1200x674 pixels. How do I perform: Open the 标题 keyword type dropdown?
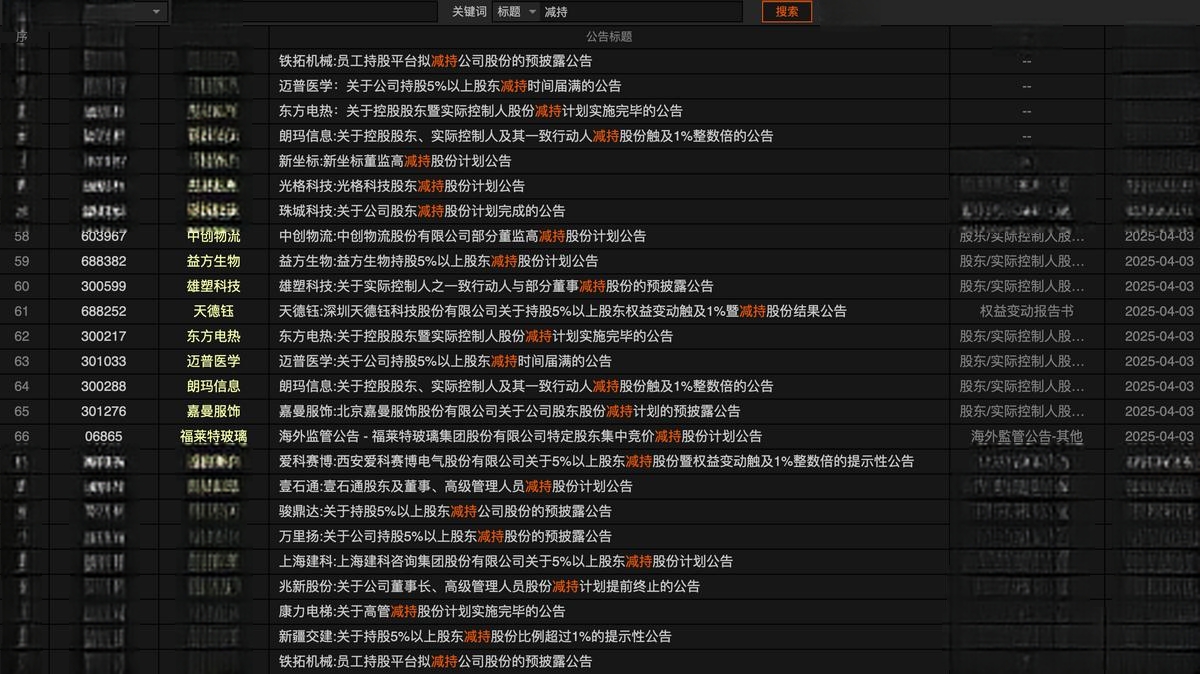(x=517, y=12)
